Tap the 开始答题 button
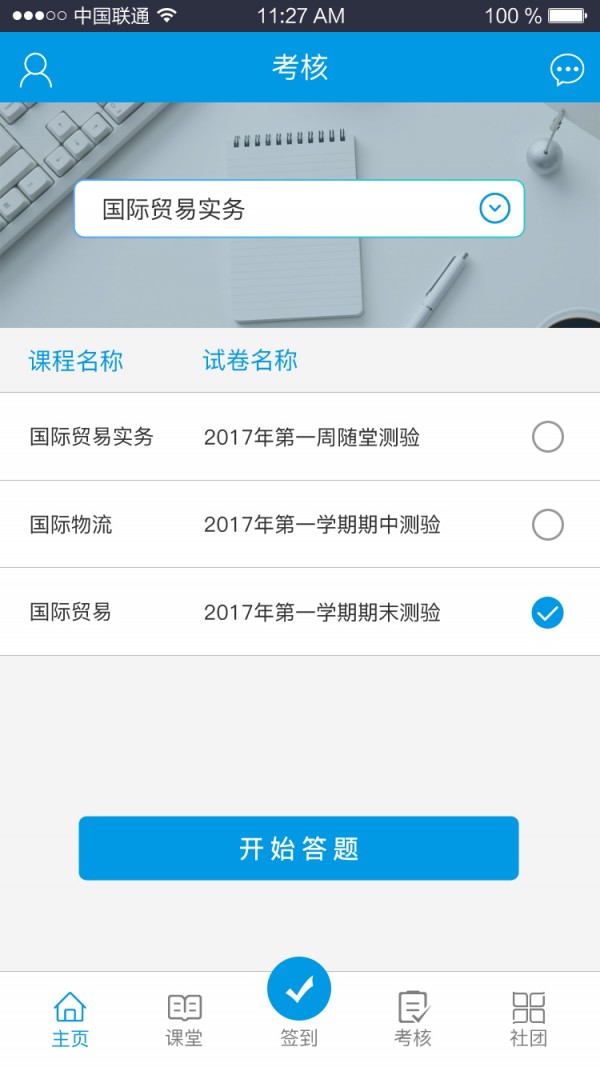The height and width of the screenshot is (1067, 600). [x=298, y=848]
